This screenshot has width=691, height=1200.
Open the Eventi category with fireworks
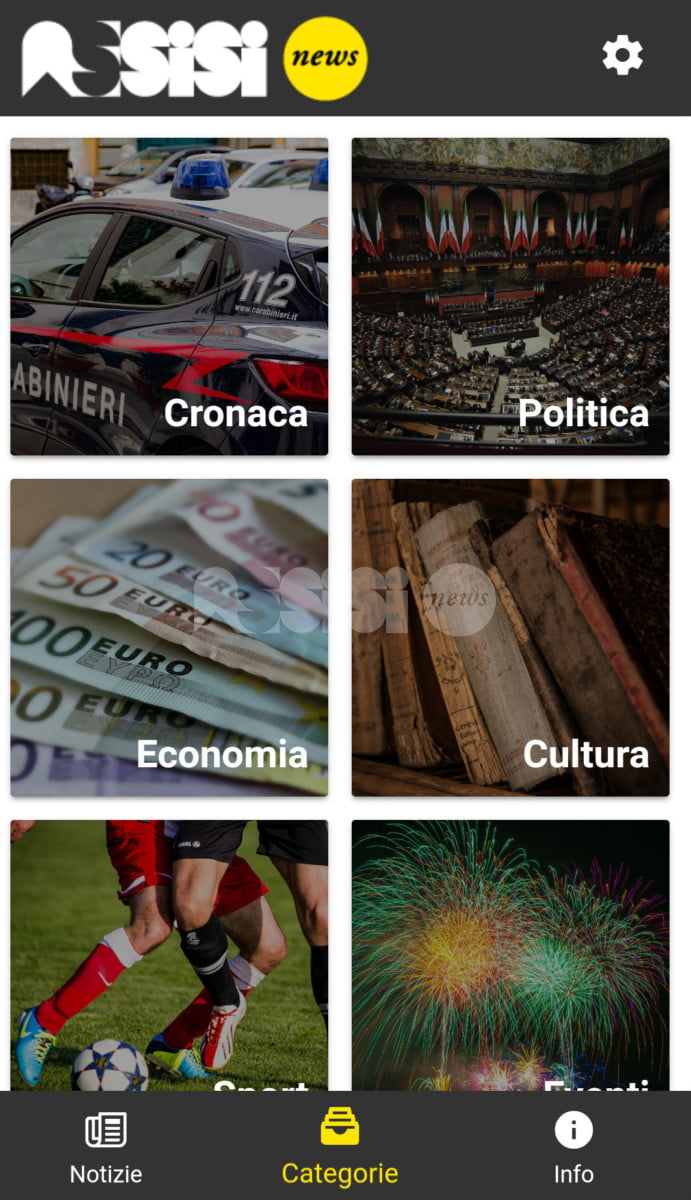point(510,955)
